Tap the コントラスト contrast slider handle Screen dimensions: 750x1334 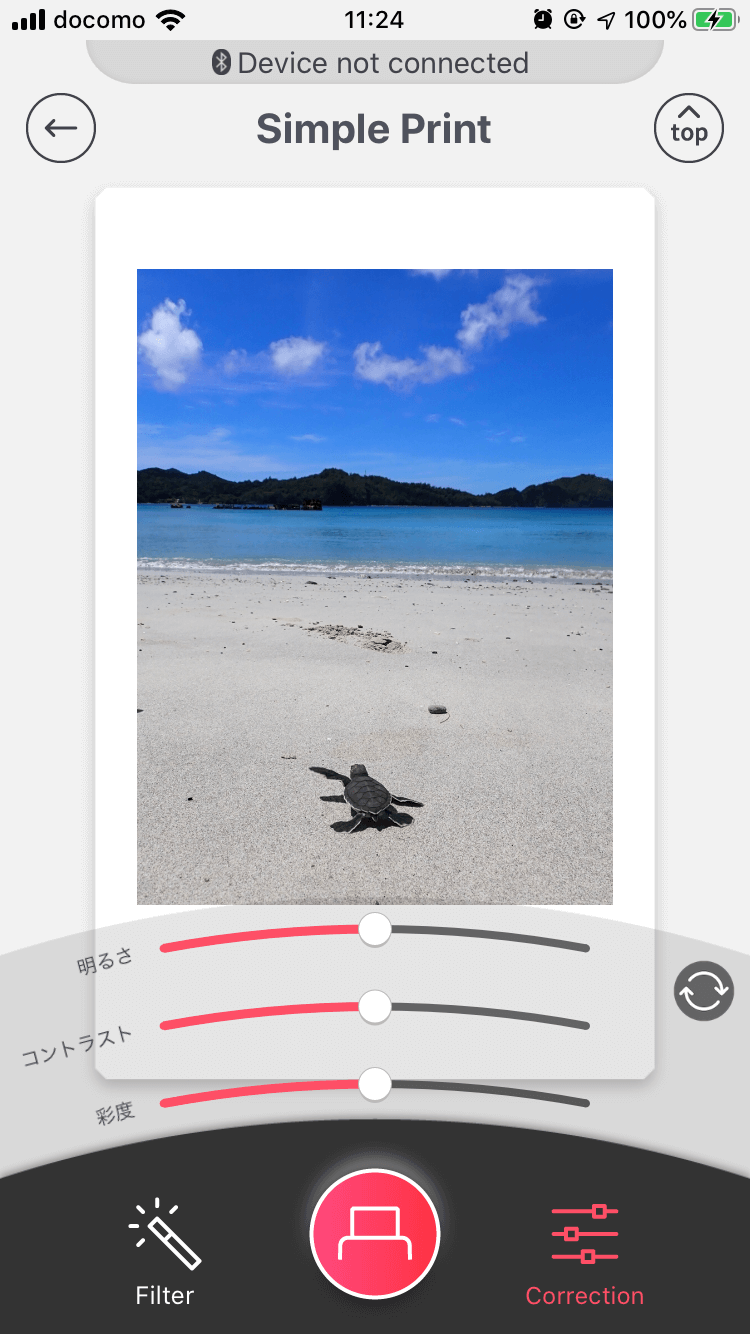[x=375, y=1007]
